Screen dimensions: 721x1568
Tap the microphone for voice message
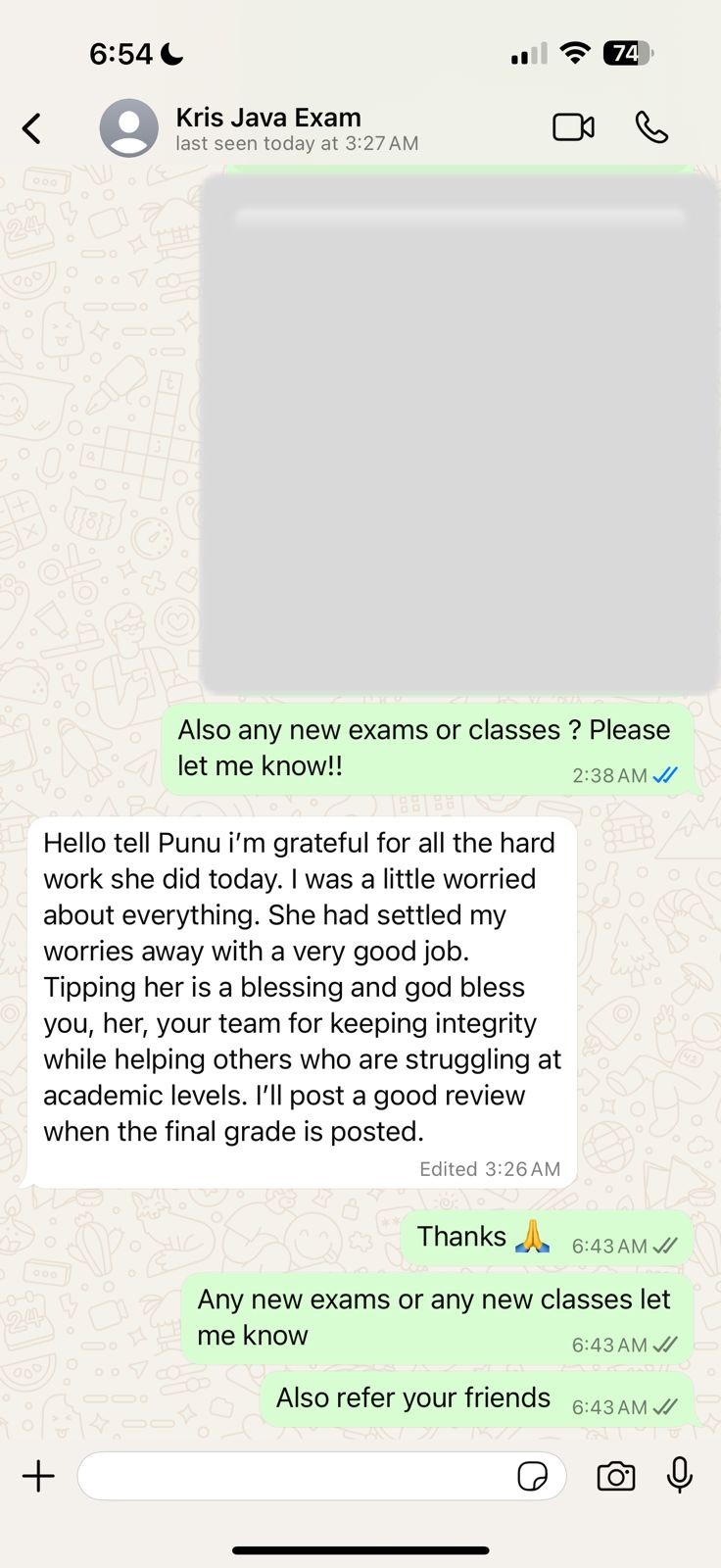(680, 1475)
